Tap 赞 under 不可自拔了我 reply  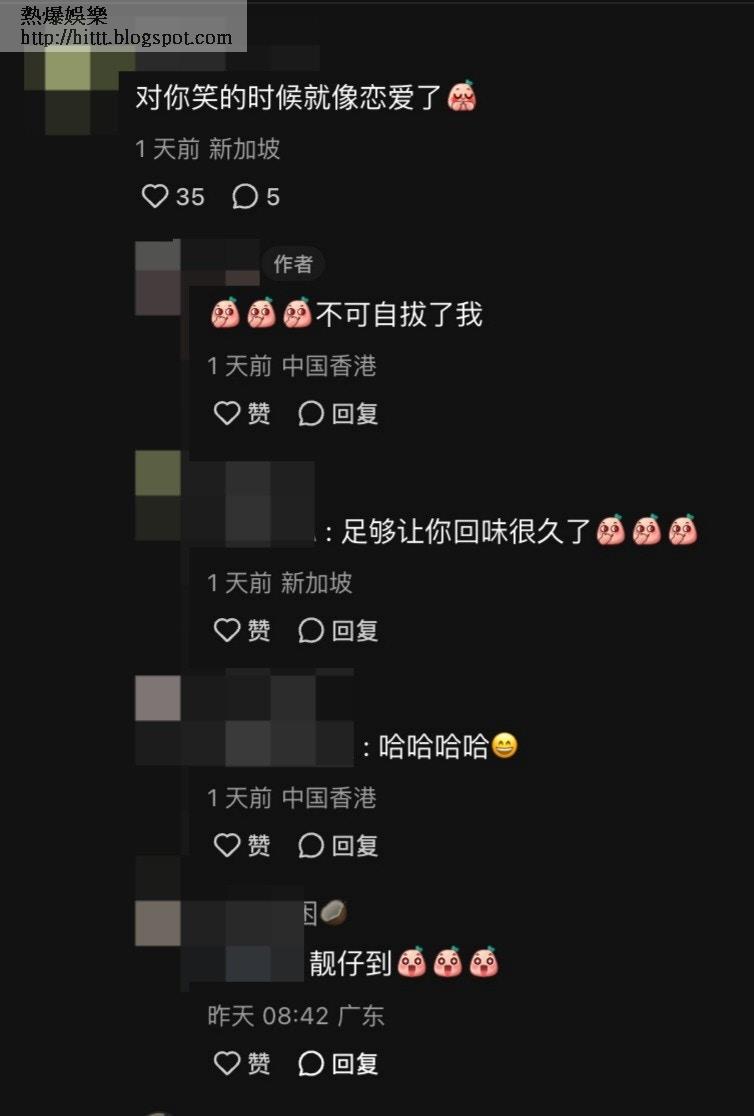(242, 413)
